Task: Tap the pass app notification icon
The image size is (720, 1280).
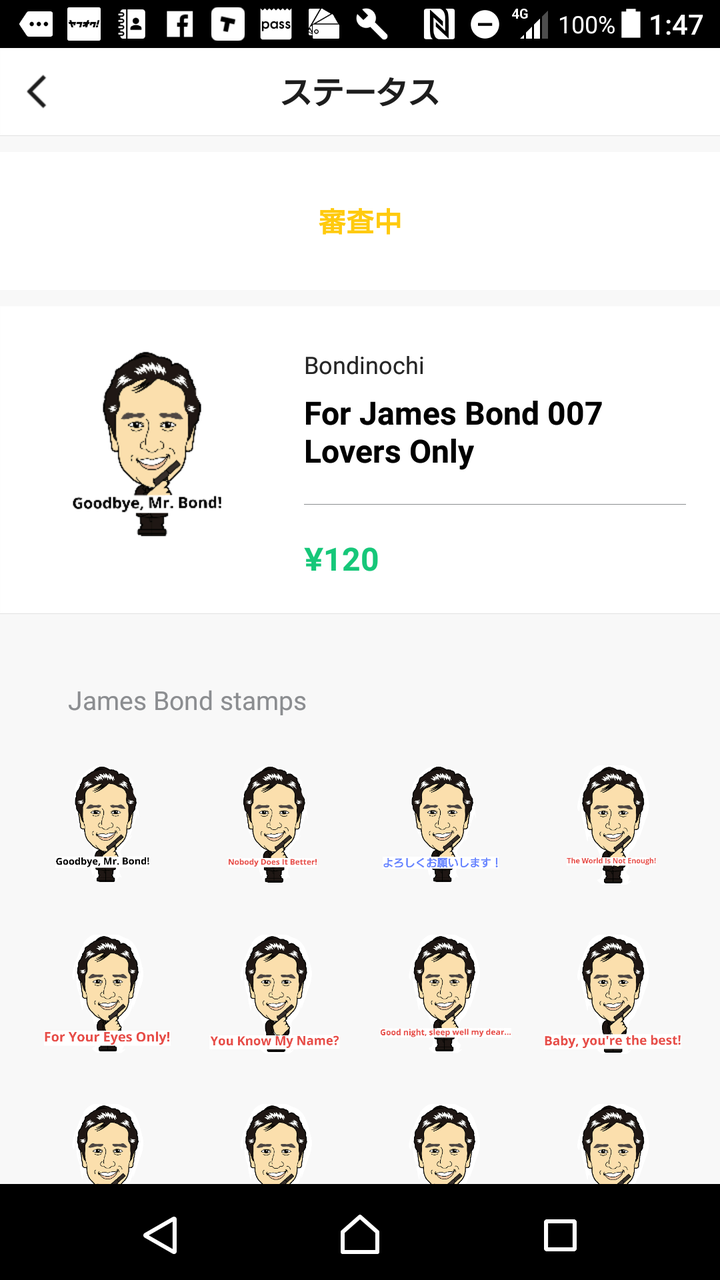Action: (x=276, y=23)
